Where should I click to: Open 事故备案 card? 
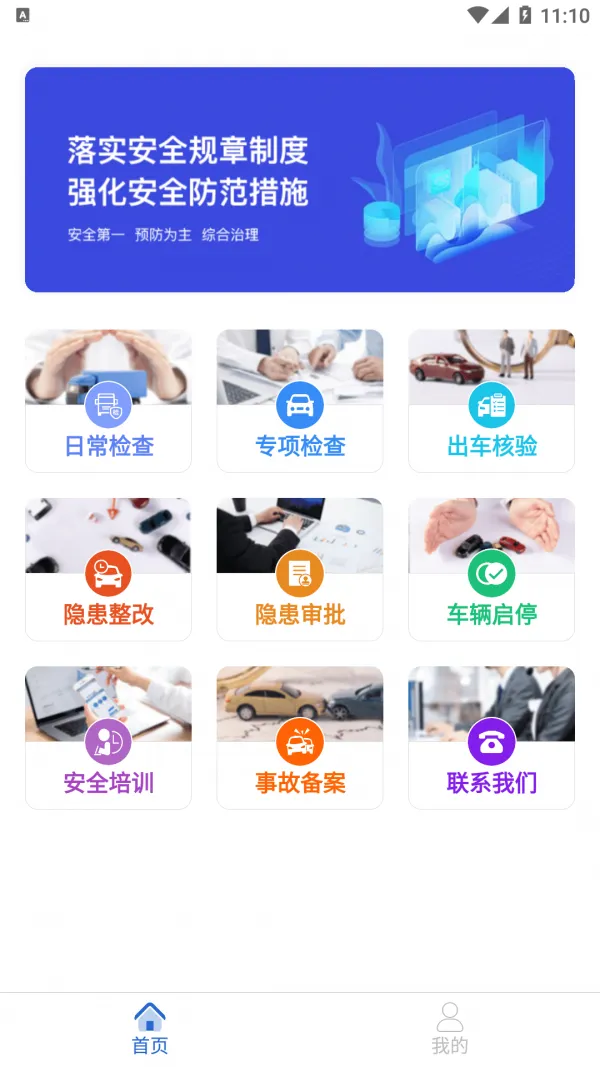coord(300,738)
